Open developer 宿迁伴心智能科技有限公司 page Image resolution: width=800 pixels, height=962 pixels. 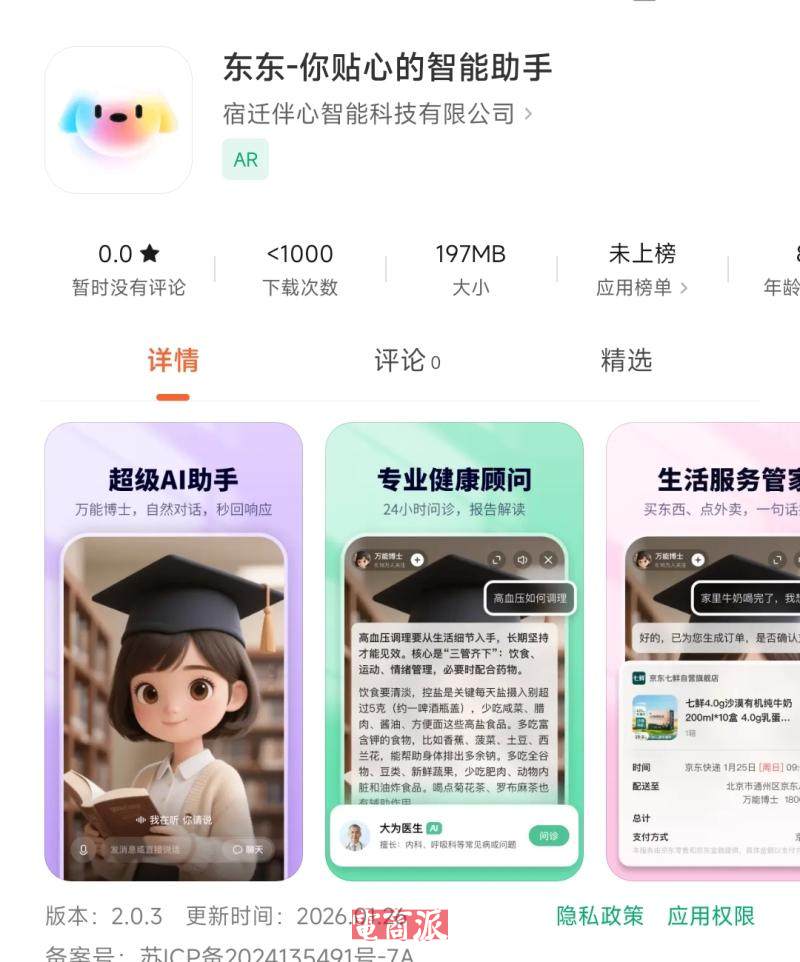(375, 113)
